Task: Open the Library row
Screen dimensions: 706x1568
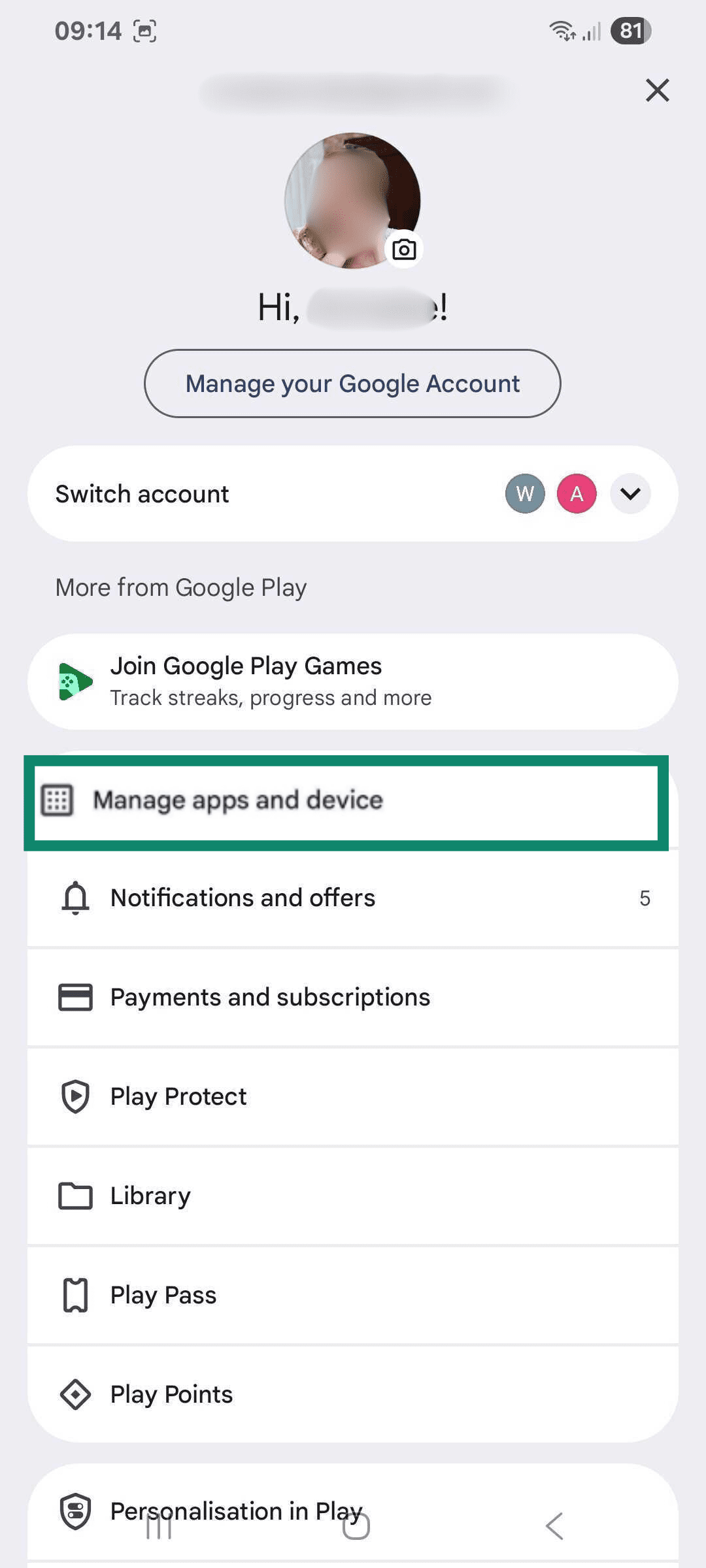Action: coord(352,1196)
